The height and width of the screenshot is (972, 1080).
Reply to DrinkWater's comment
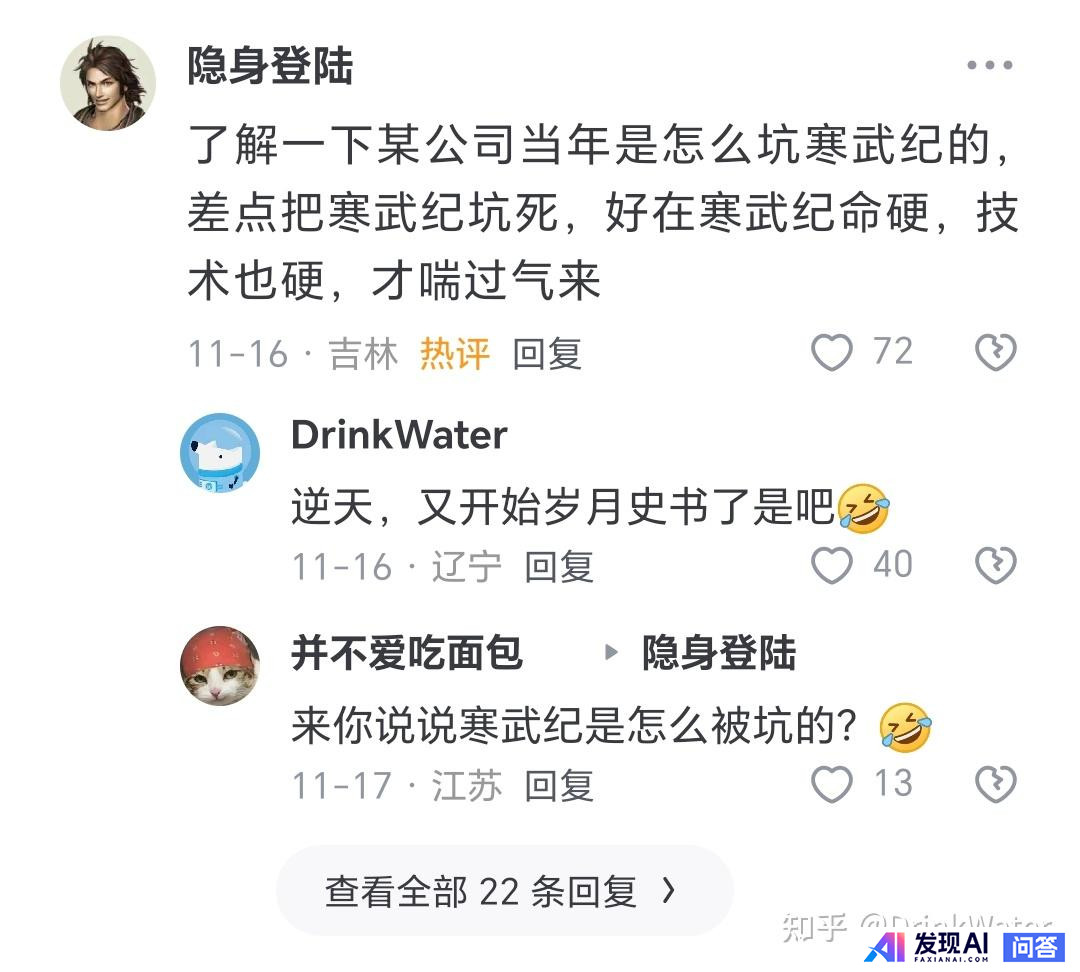tap(559, 567)
